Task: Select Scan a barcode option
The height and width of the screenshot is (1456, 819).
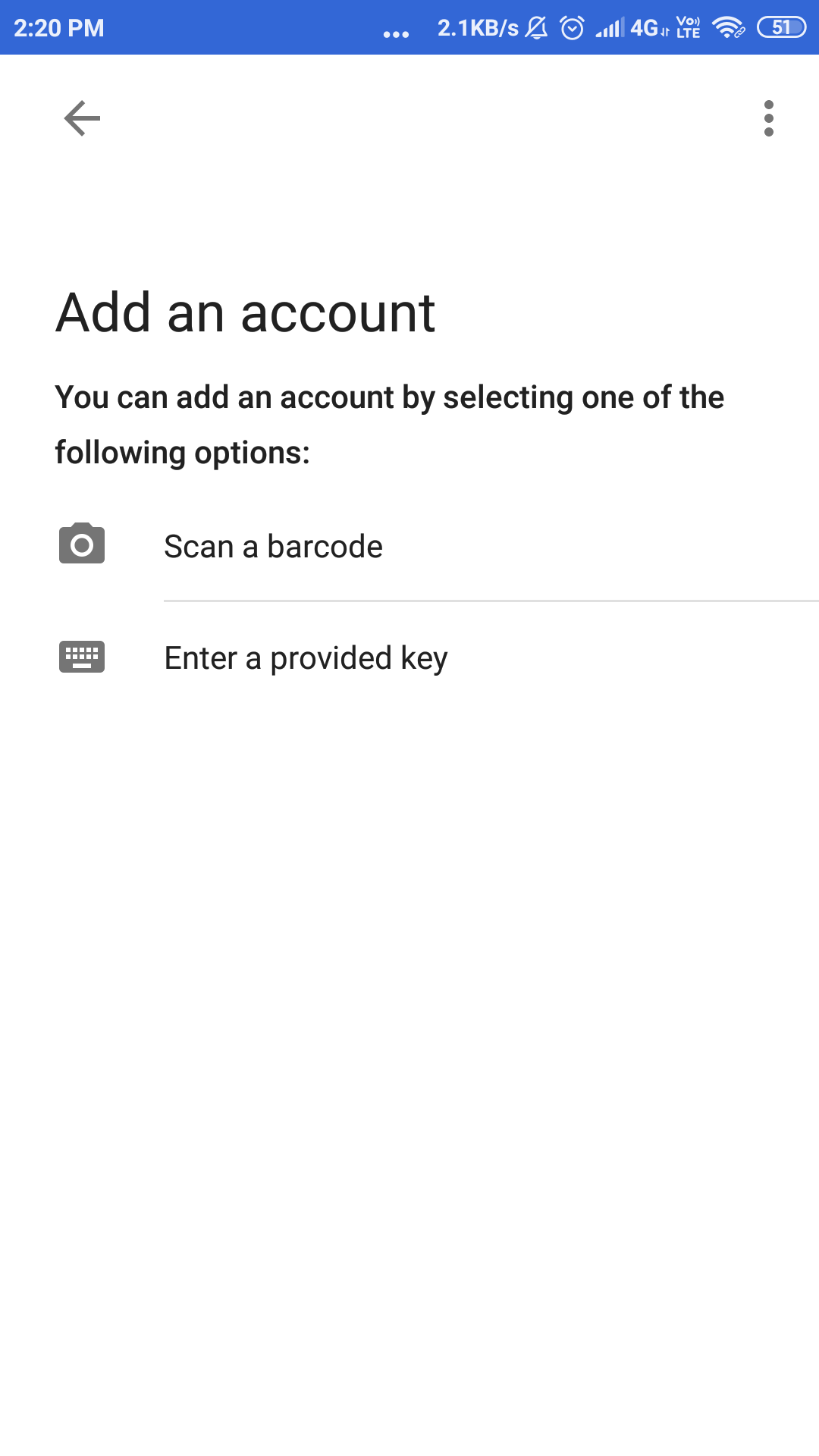Action: point(273,546)
